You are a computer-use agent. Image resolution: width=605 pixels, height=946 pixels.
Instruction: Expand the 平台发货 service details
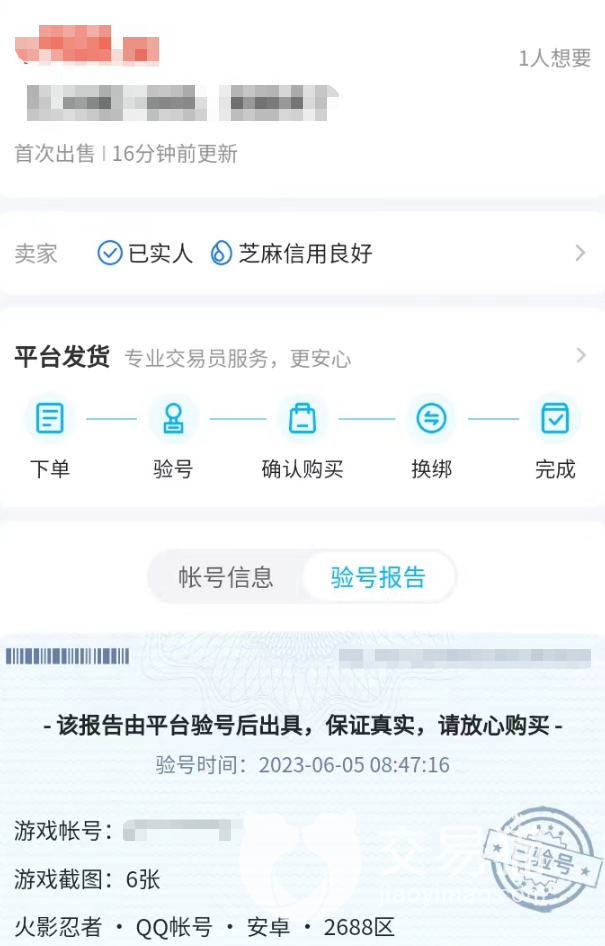[x=580, y=356]
